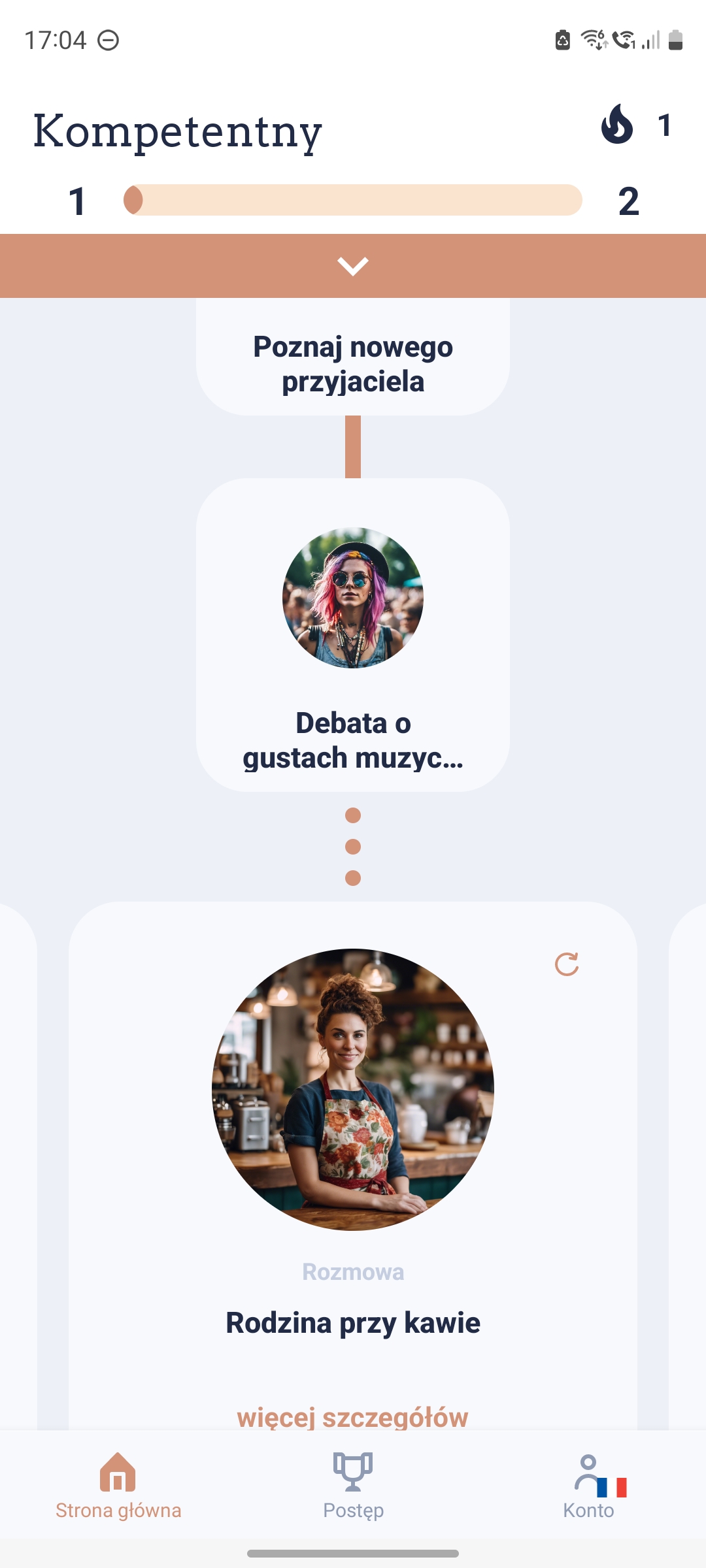Expand the level panel with the chevron
The height and width of the screenshot is (1568, 706).
tap(353, 266)
